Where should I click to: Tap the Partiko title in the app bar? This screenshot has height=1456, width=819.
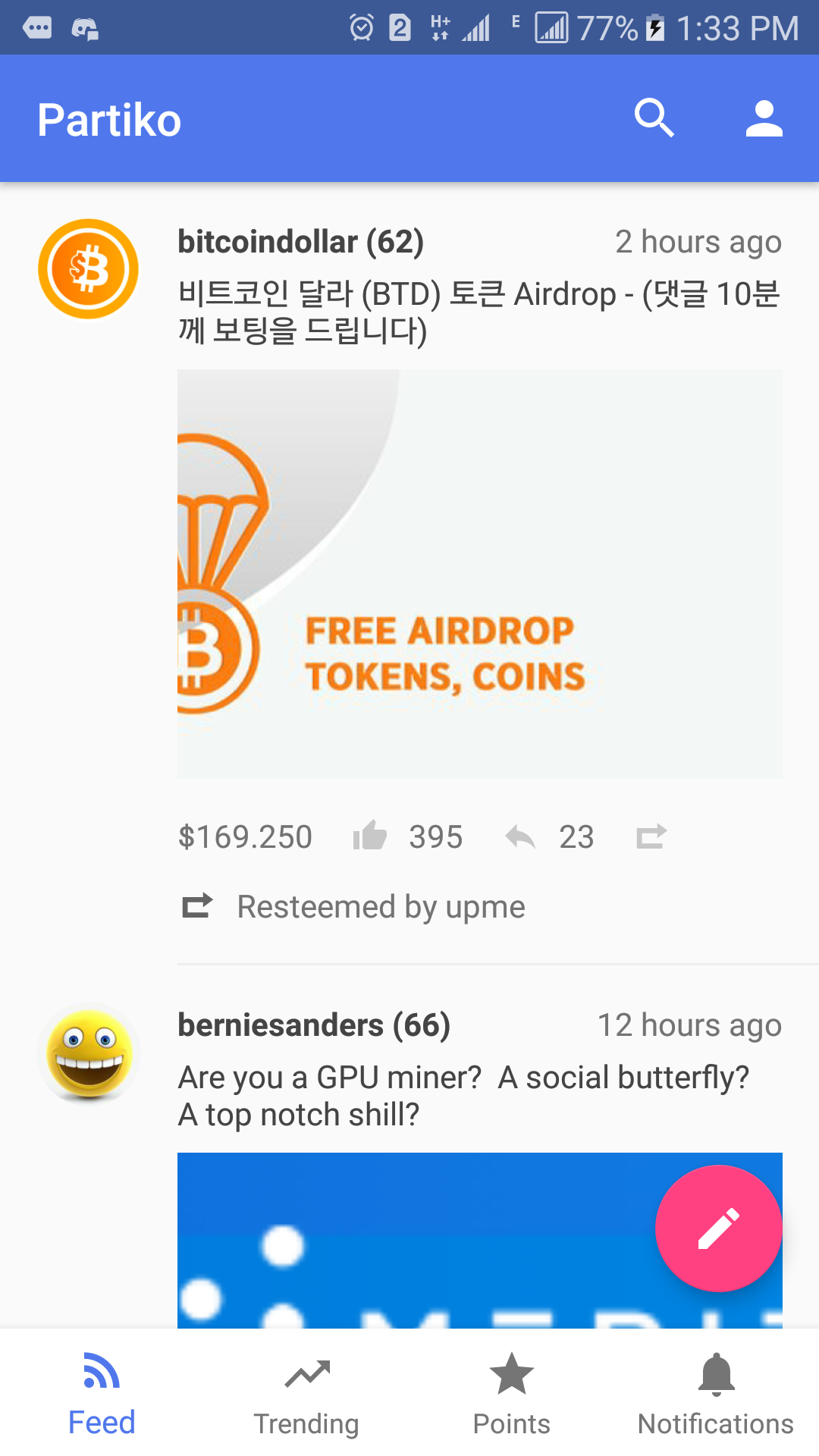pos(110,118)
